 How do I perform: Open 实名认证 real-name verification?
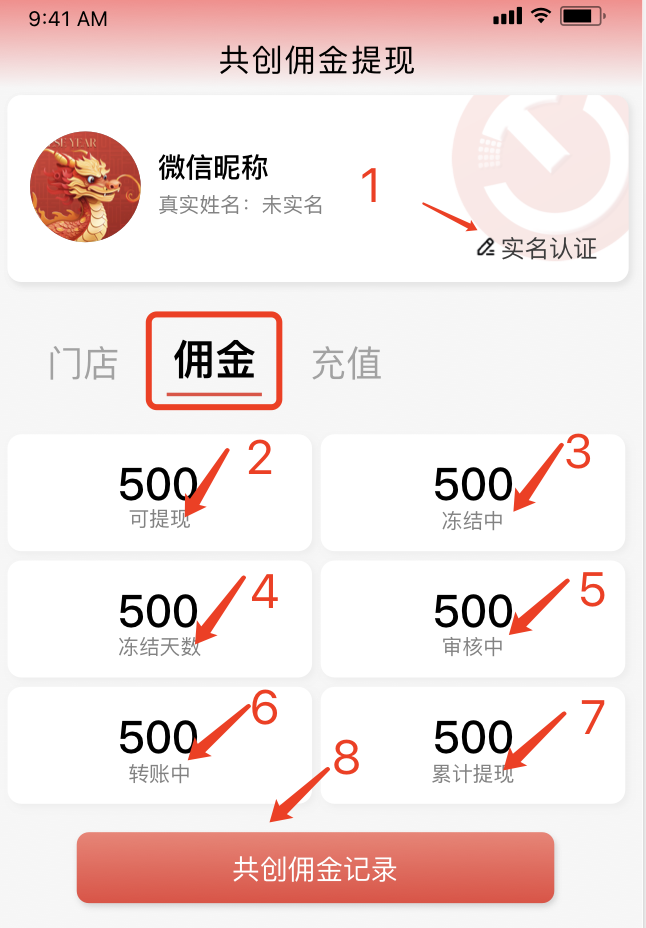coord(537,248)
